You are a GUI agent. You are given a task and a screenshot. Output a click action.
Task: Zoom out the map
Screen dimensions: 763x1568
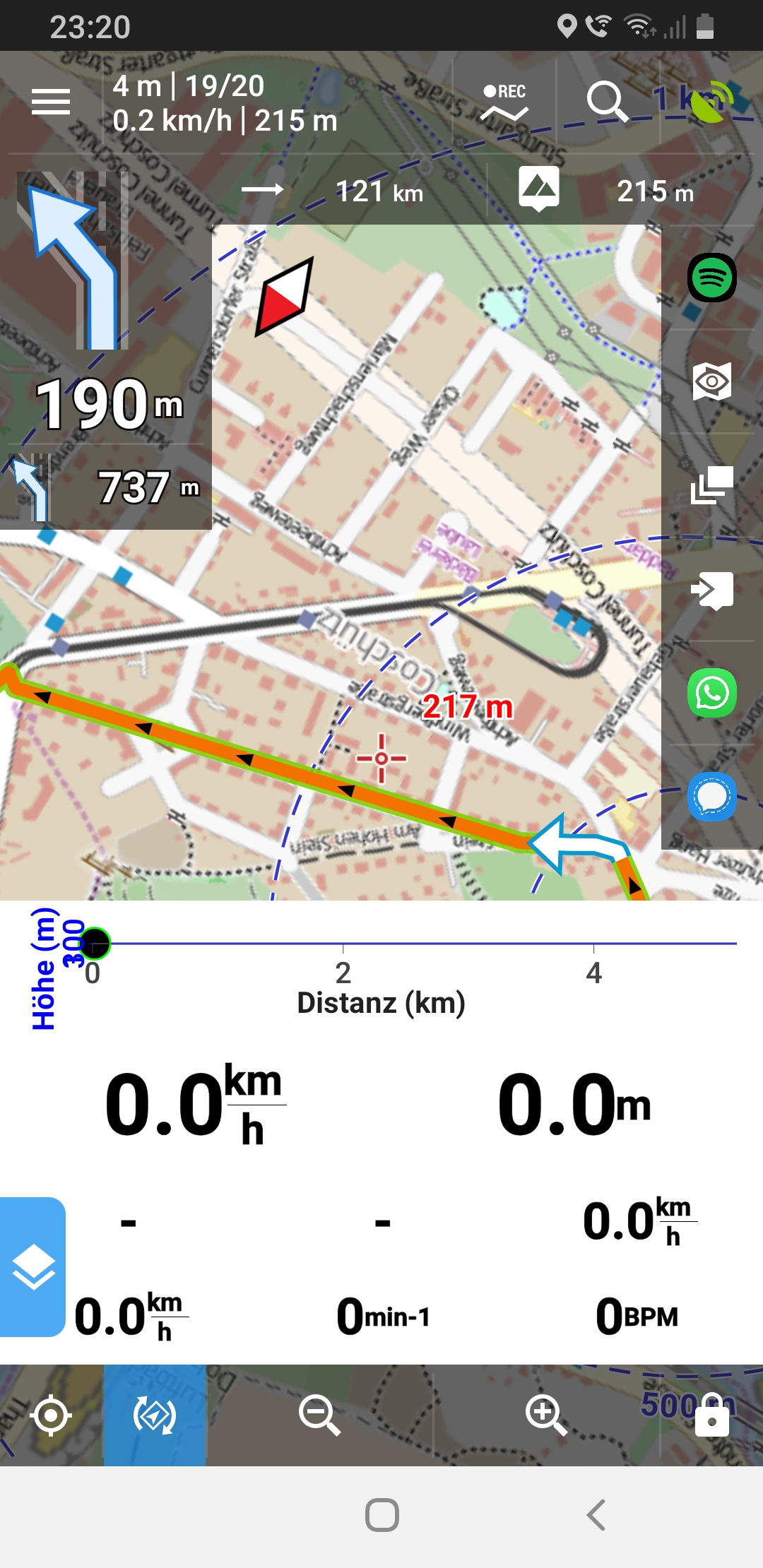pos(319,1415)
